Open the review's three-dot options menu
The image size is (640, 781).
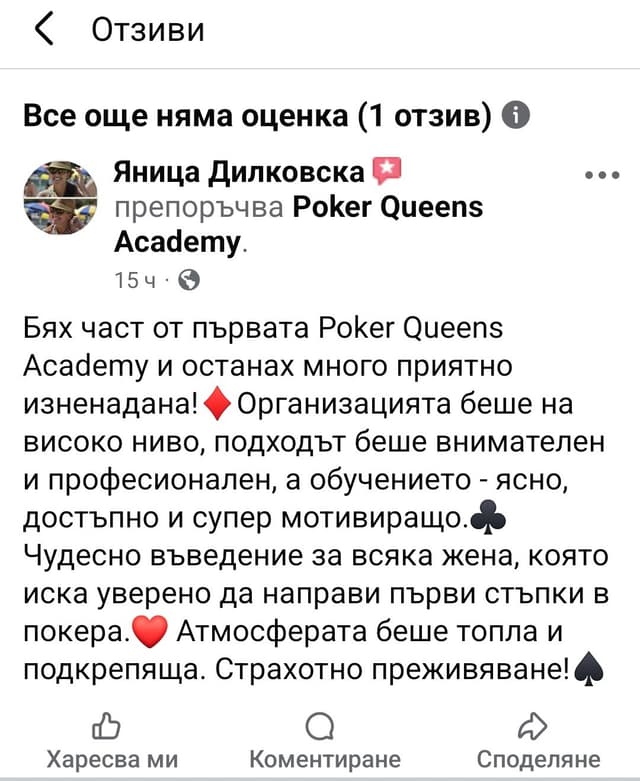pyautogui.click(x=601, y=175)
